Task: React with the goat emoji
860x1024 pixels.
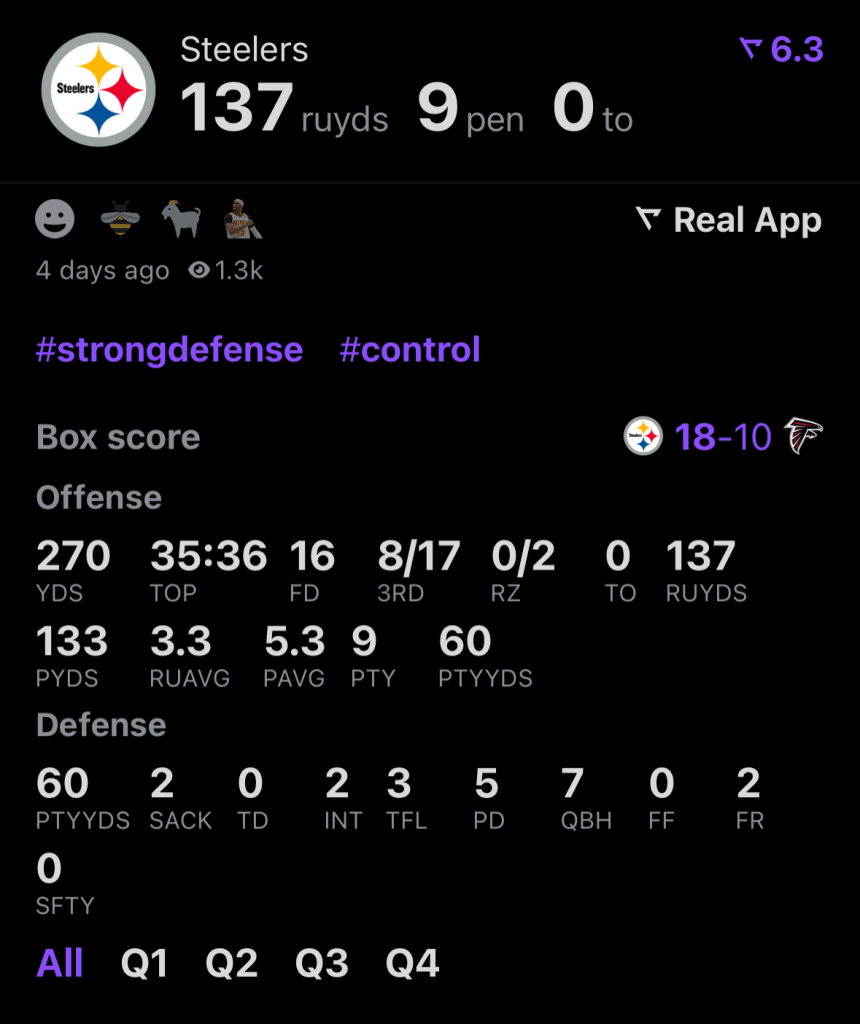Action: pos(182,219)
